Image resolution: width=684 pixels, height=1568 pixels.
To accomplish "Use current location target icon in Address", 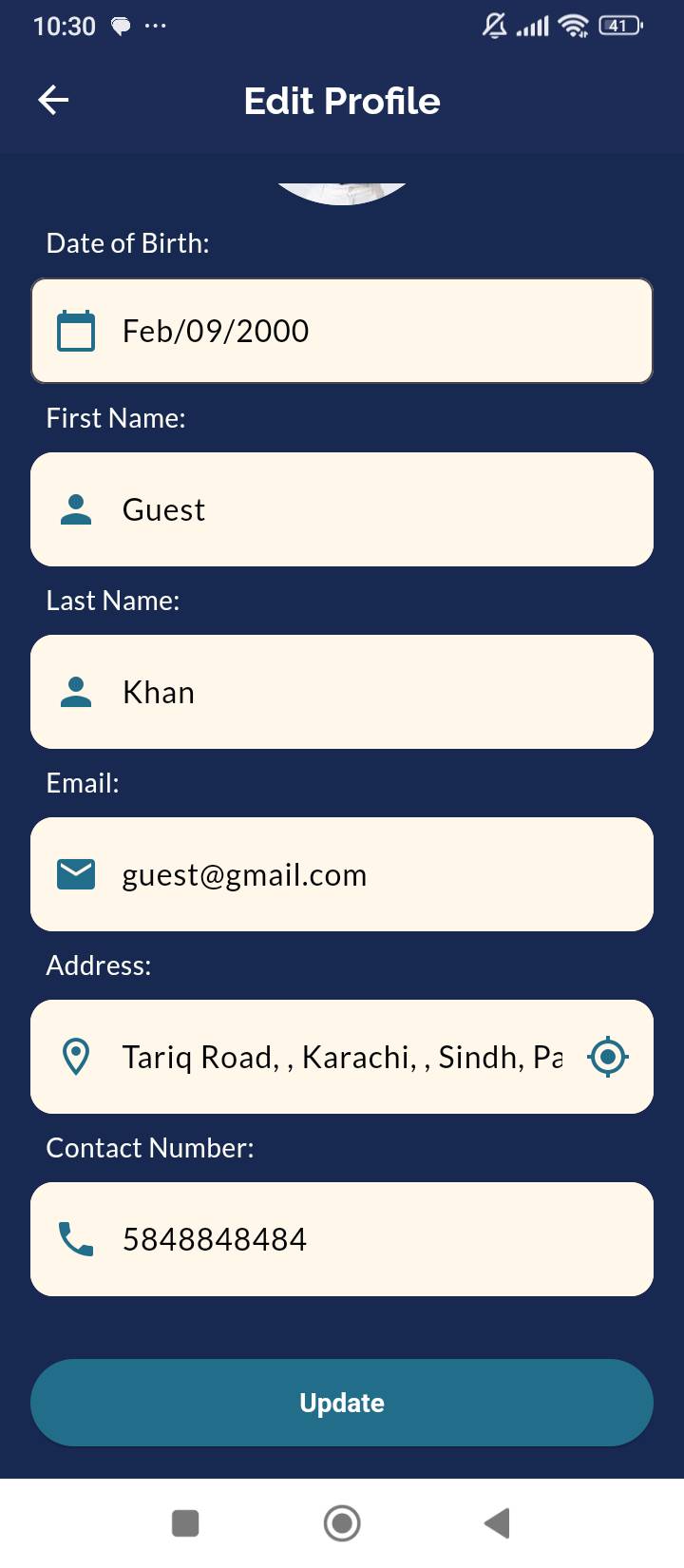I will click(608, 1057).
